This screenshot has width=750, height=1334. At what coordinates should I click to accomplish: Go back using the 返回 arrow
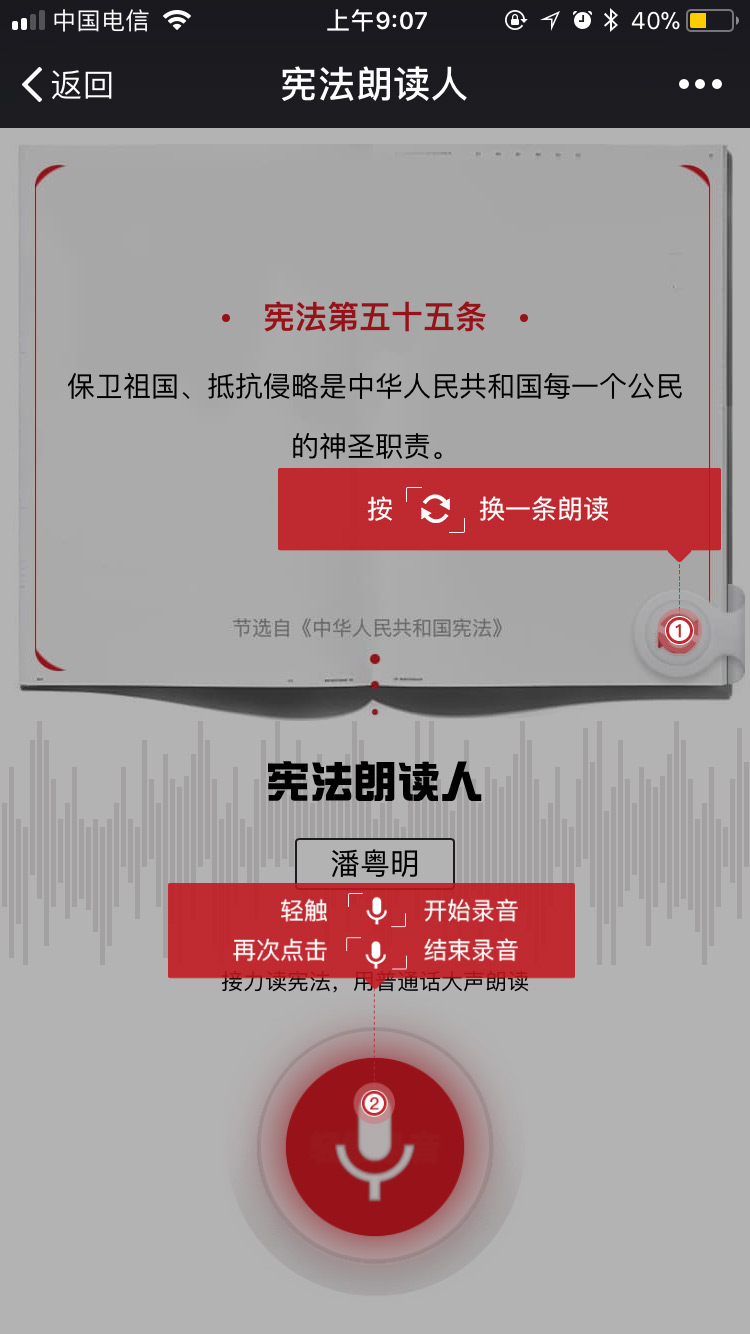tap(66, 85)
